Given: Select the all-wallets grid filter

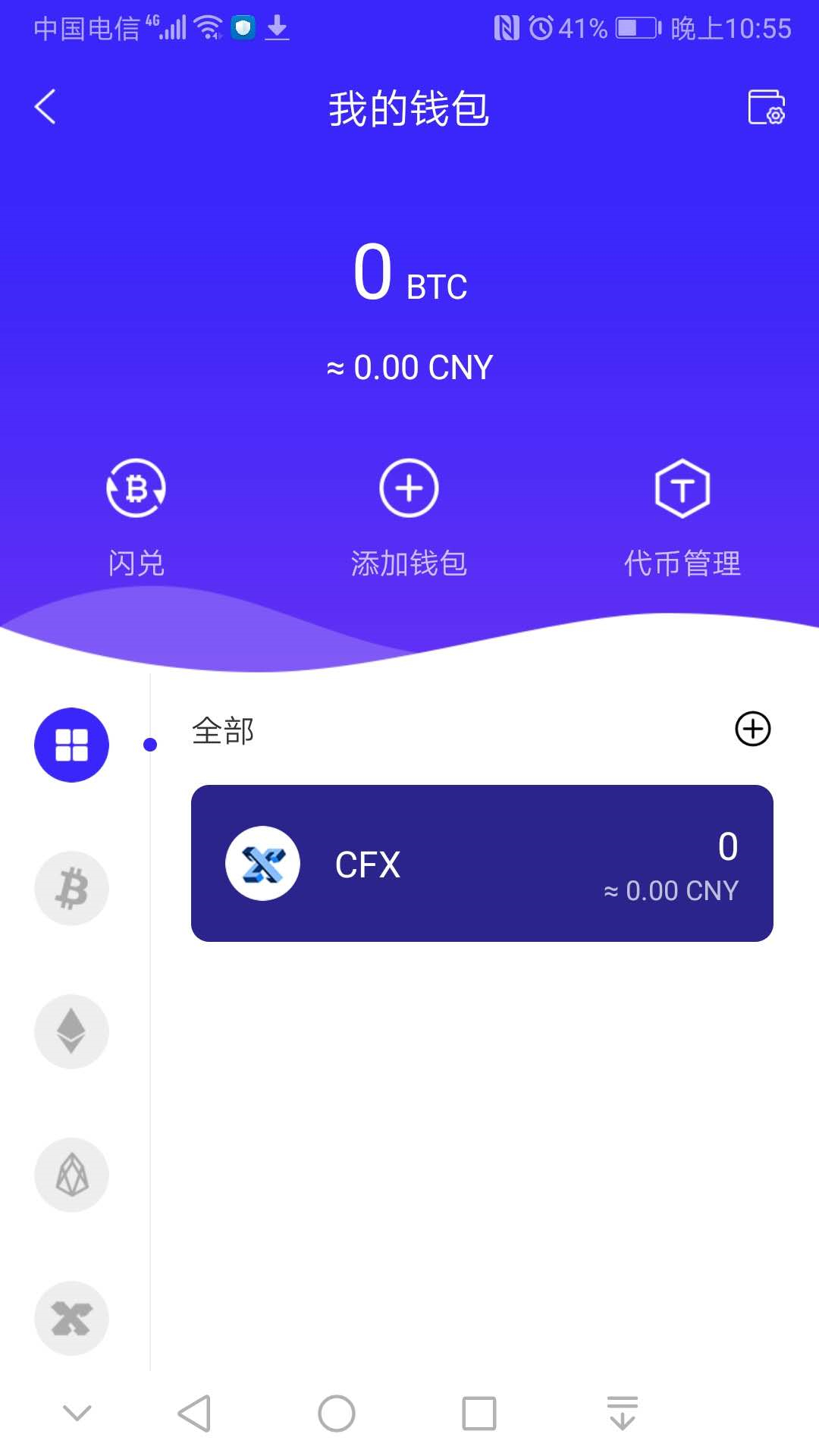Looking at the screenshot, I should (72, 745).
